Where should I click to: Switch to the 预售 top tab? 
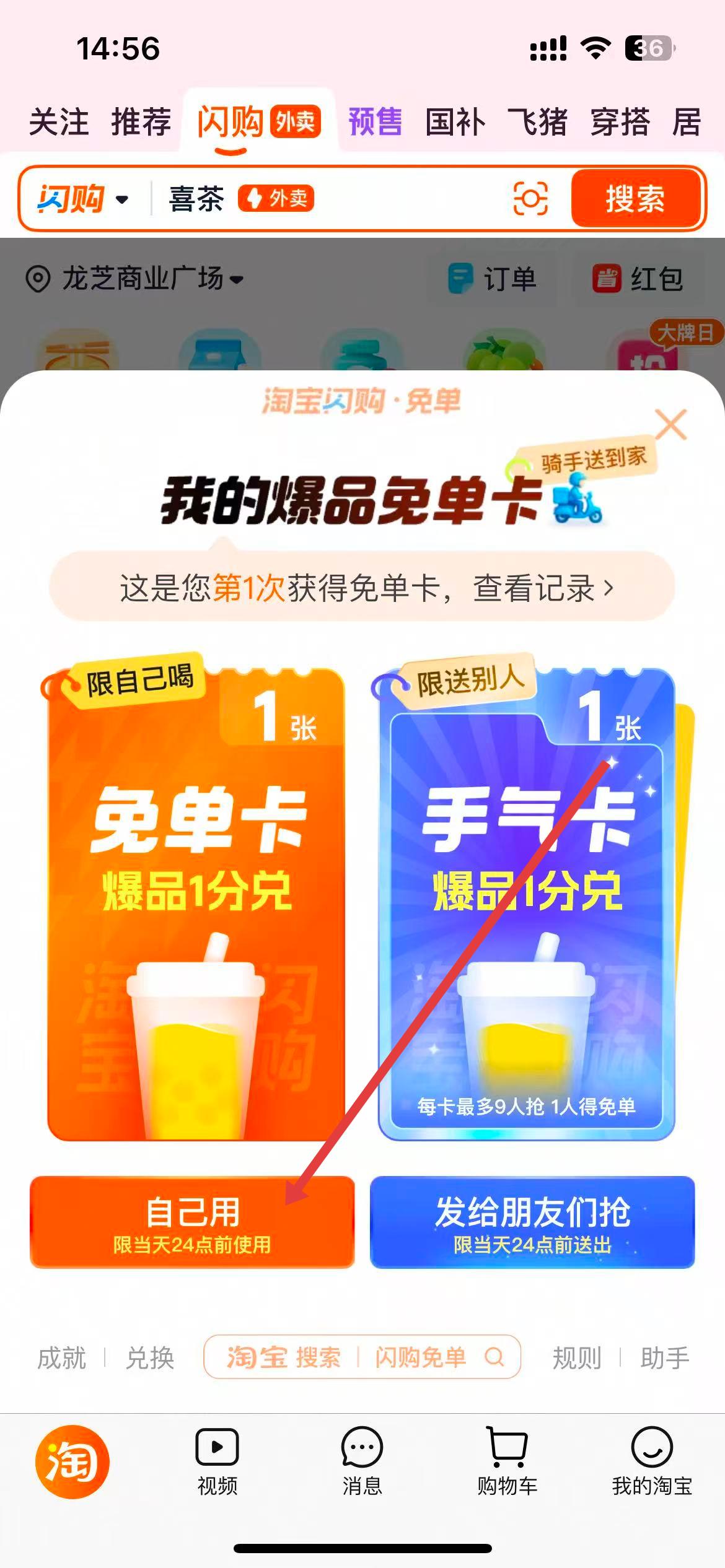point(376,121)
